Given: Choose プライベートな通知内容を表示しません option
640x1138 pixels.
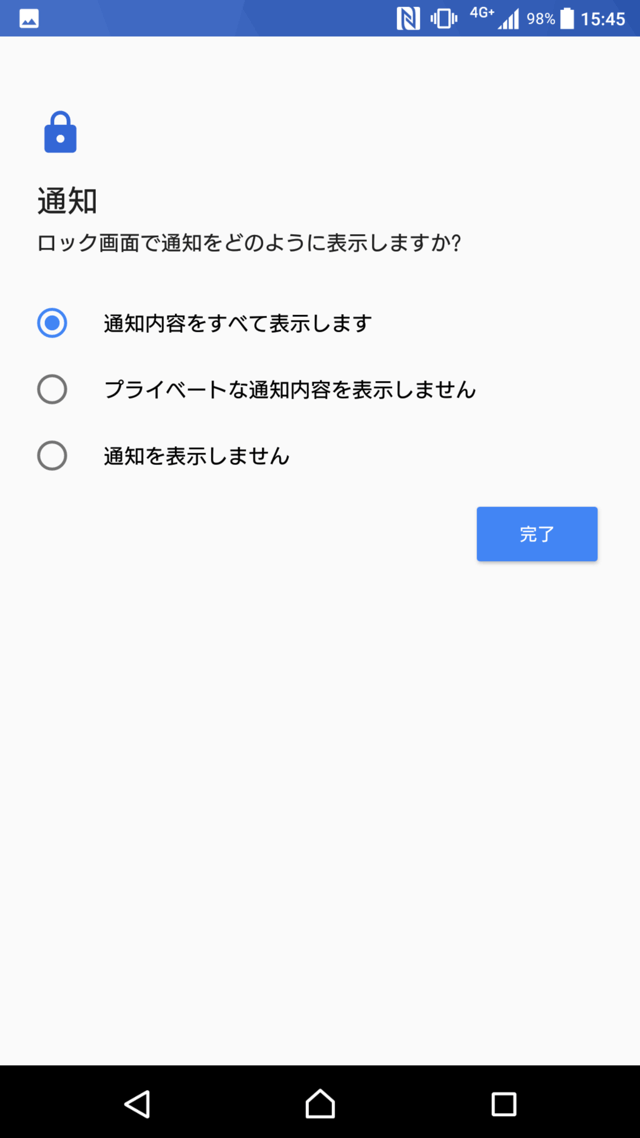Looking at the screenshot, I should point(52,389).
